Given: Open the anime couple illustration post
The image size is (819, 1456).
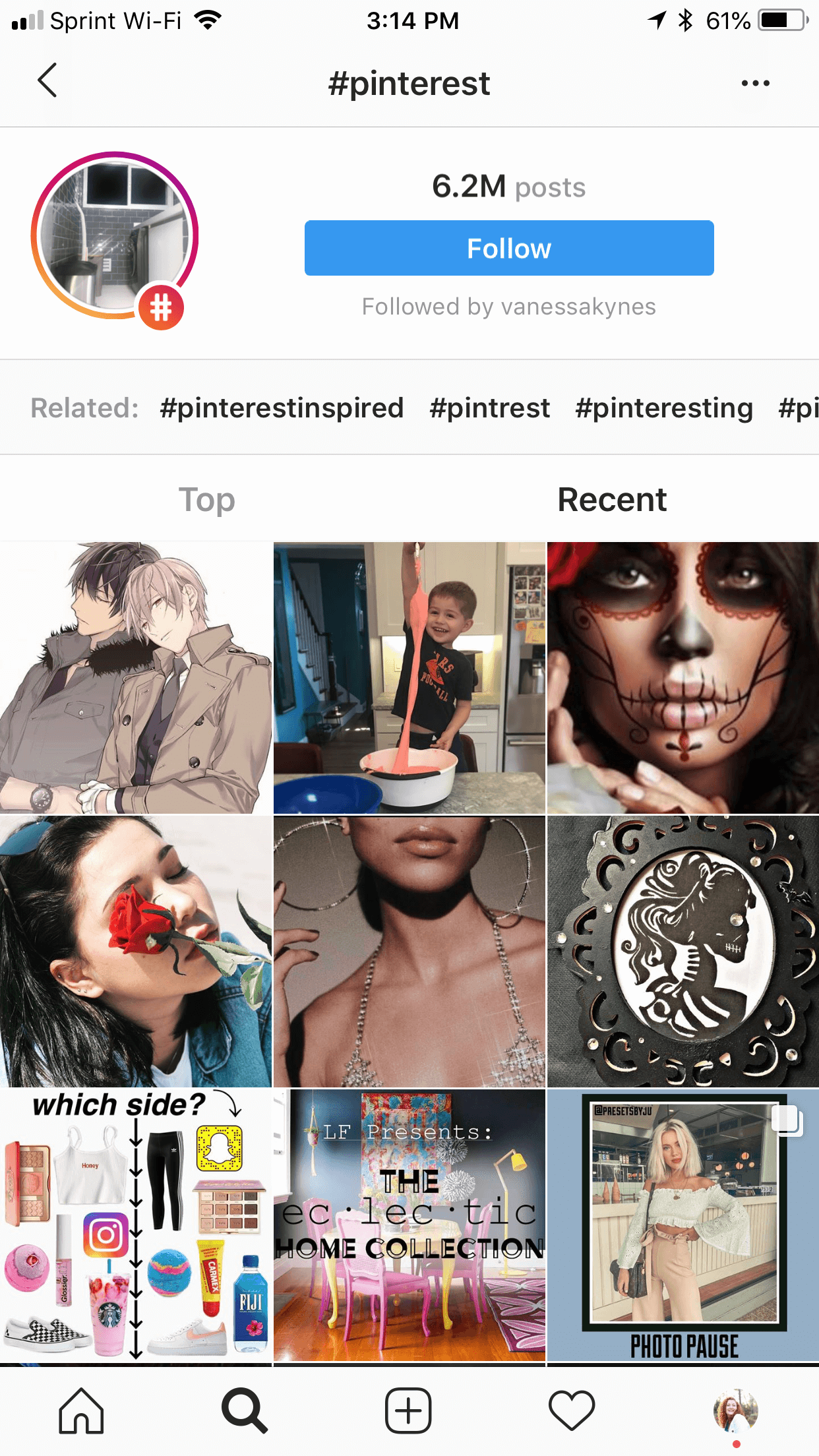Looking at the screenshot, I should 135,678.
